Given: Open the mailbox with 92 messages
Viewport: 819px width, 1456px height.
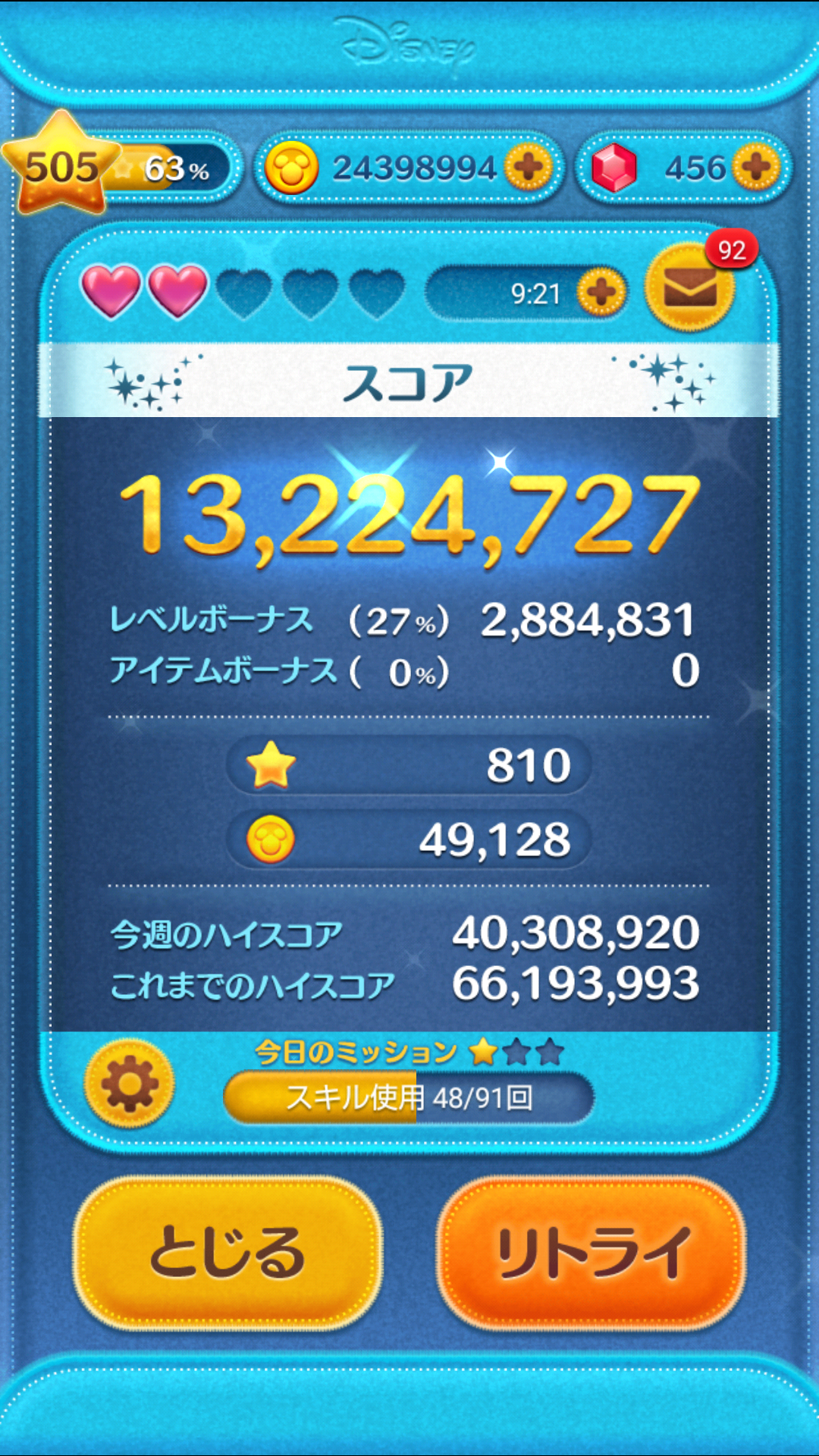Looking at the screenshot, I should tap(689, 287).
